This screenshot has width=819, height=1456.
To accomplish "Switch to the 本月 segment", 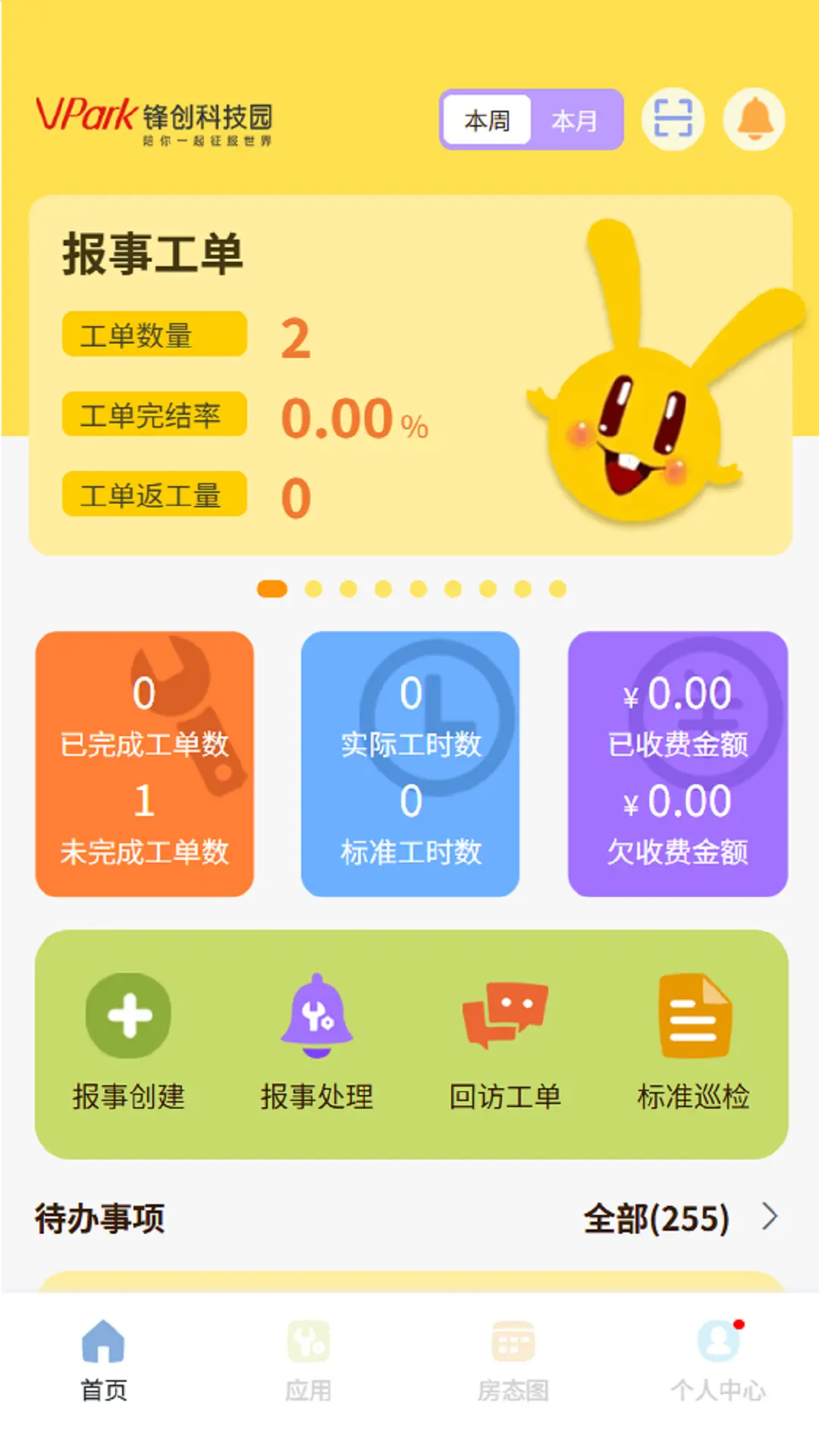I will point(575,120).
